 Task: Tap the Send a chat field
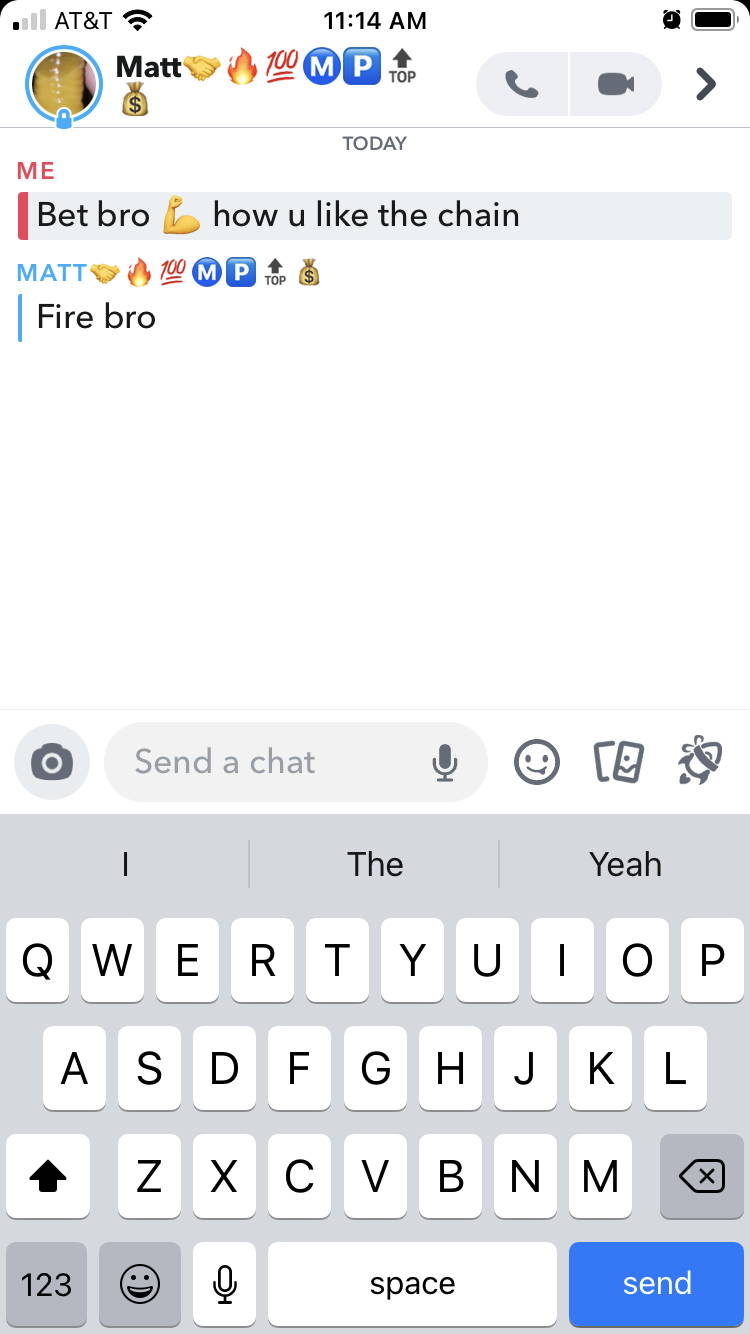click(x=295, y=762)
